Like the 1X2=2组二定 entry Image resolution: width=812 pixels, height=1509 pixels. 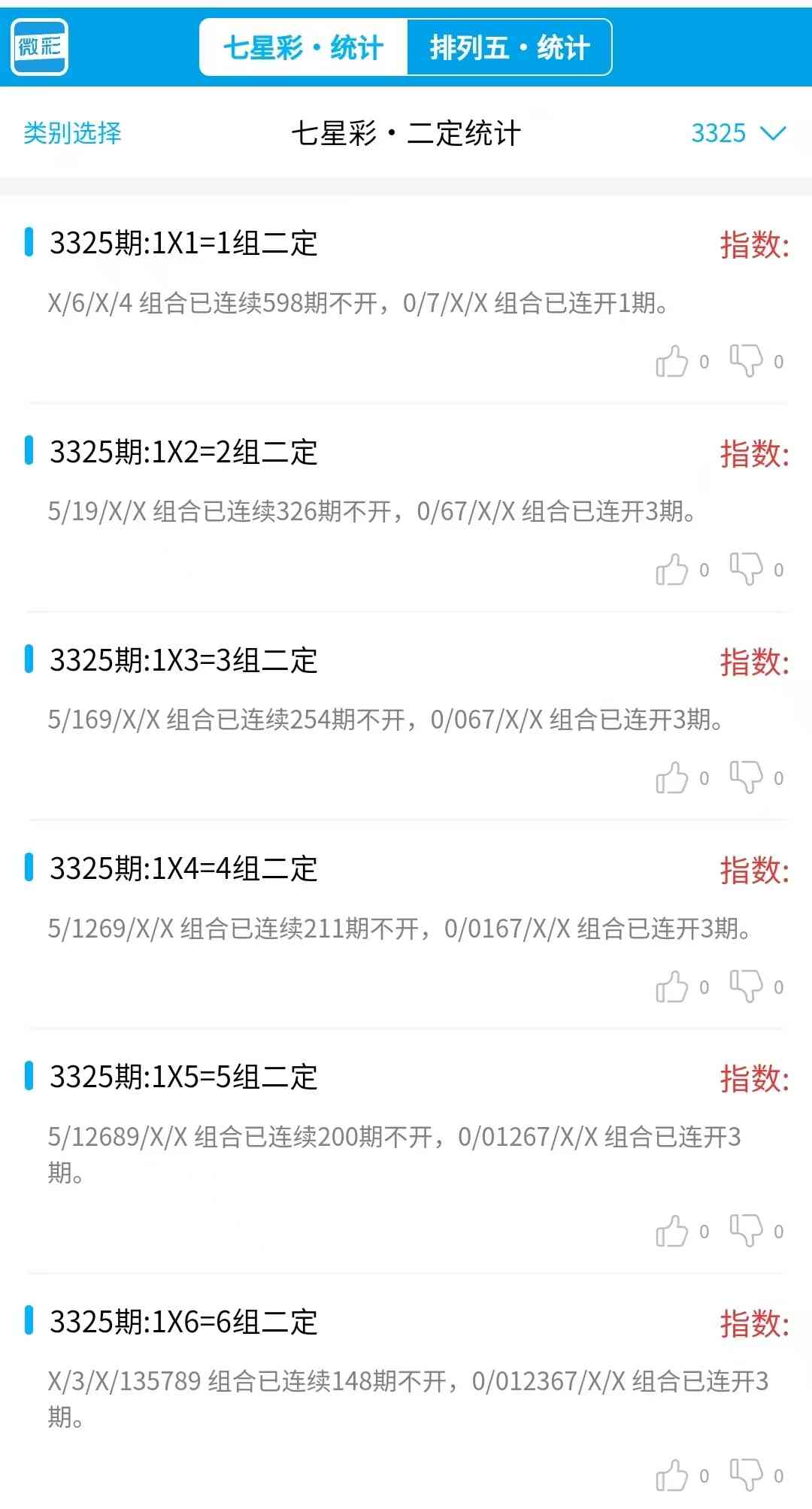point(672,570)
